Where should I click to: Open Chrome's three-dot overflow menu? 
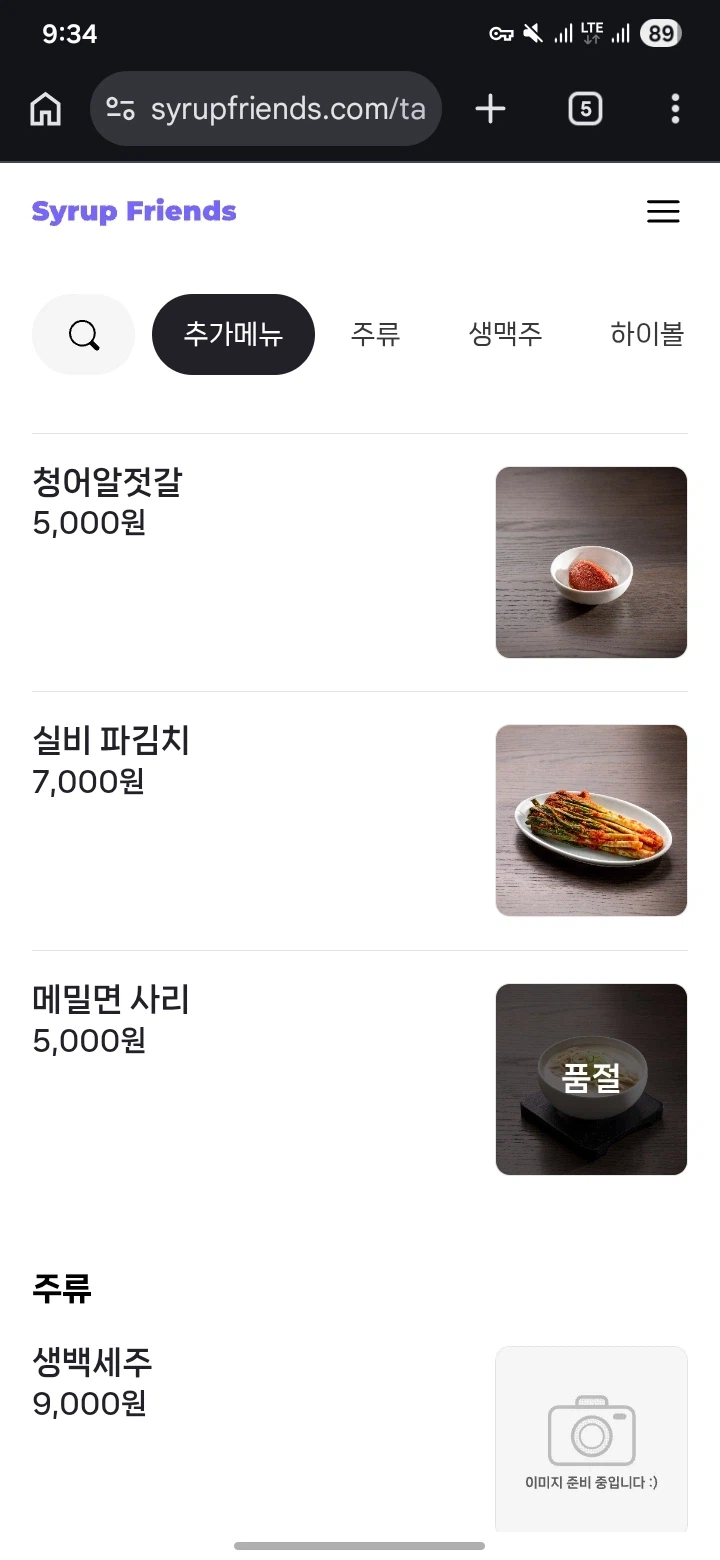coord(675,109)
